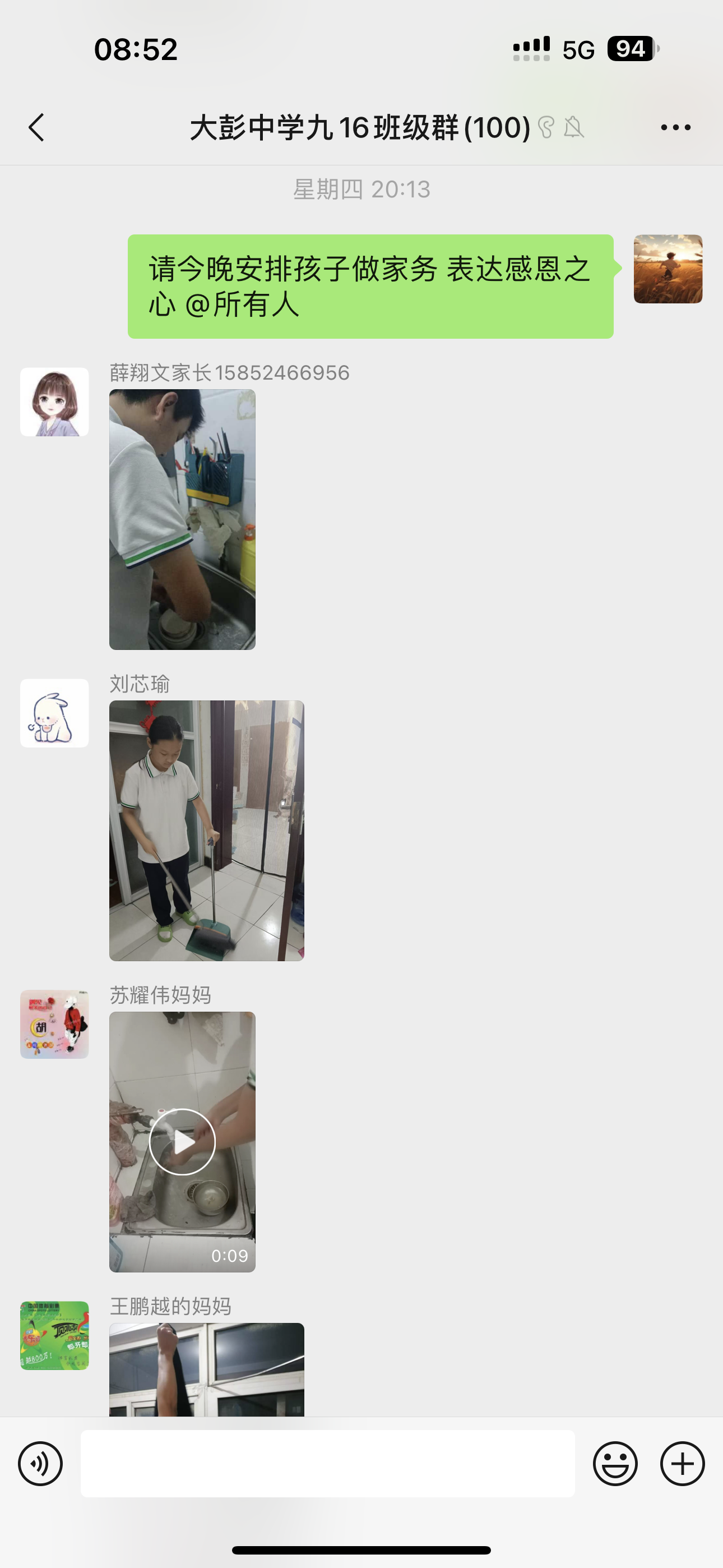Viewport: 723px width, 1568px height.
Task: Open 王鹏越的妈妈's avatar profile
Action: (x=54, y=1335)
